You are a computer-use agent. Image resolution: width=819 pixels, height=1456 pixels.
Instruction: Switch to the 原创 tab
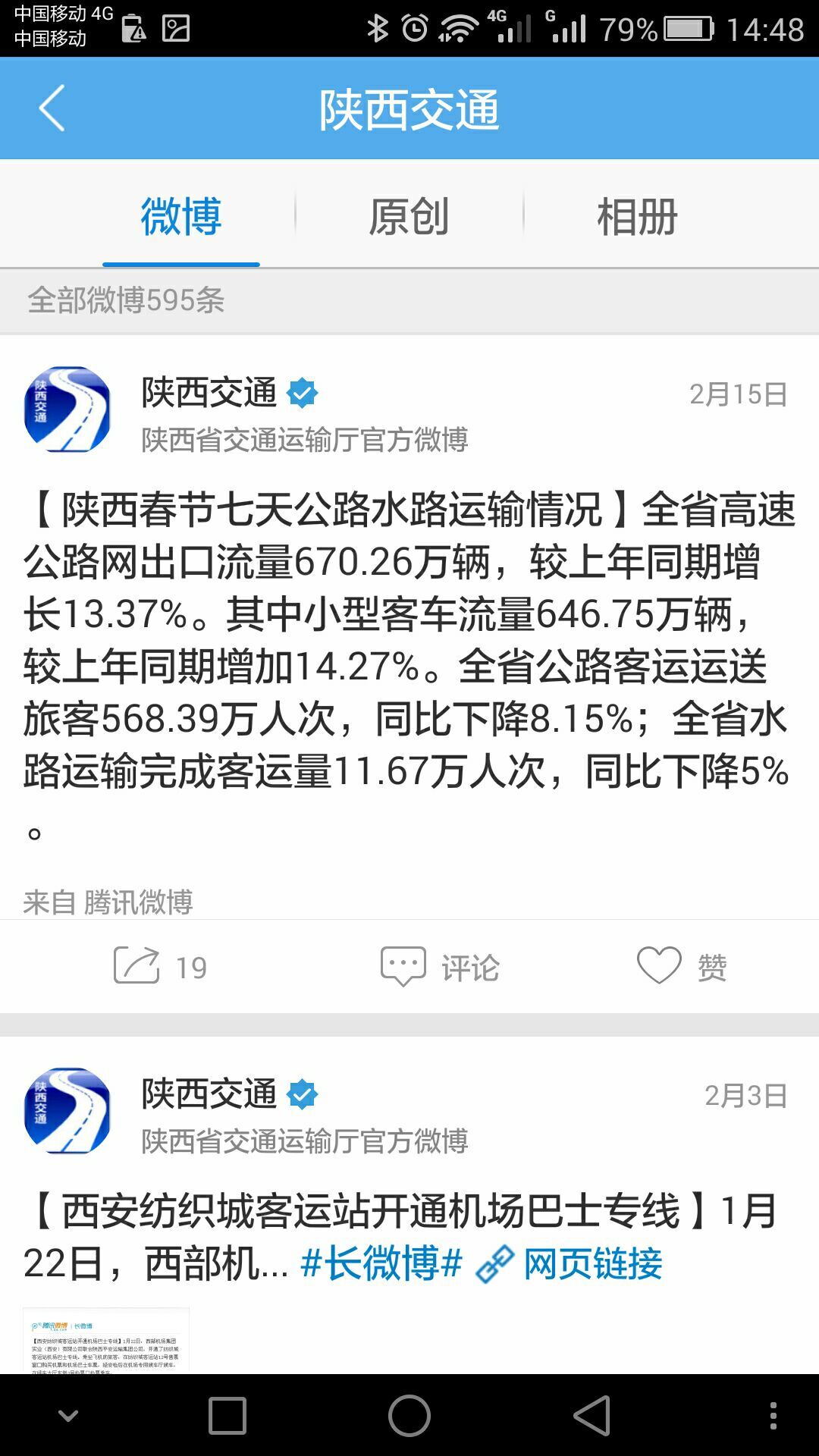(x=409, y=216)
